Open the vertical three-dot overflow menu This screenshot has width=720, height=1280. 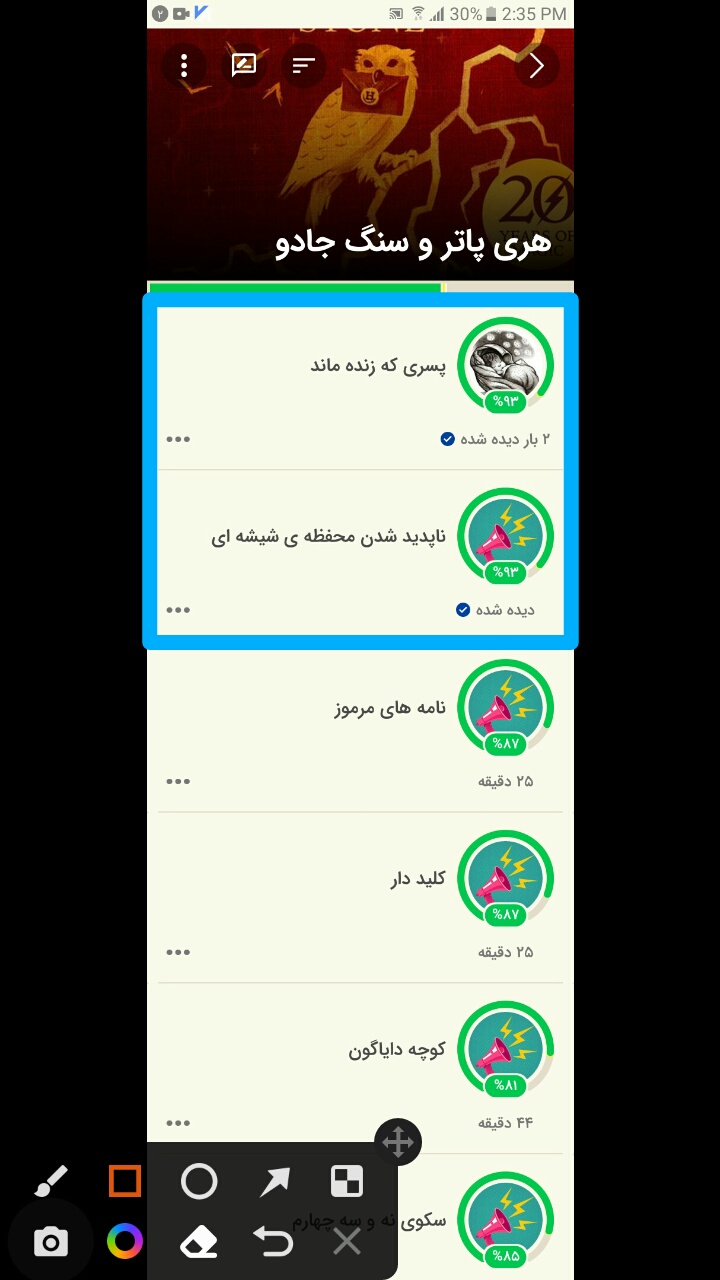[184, 66]
